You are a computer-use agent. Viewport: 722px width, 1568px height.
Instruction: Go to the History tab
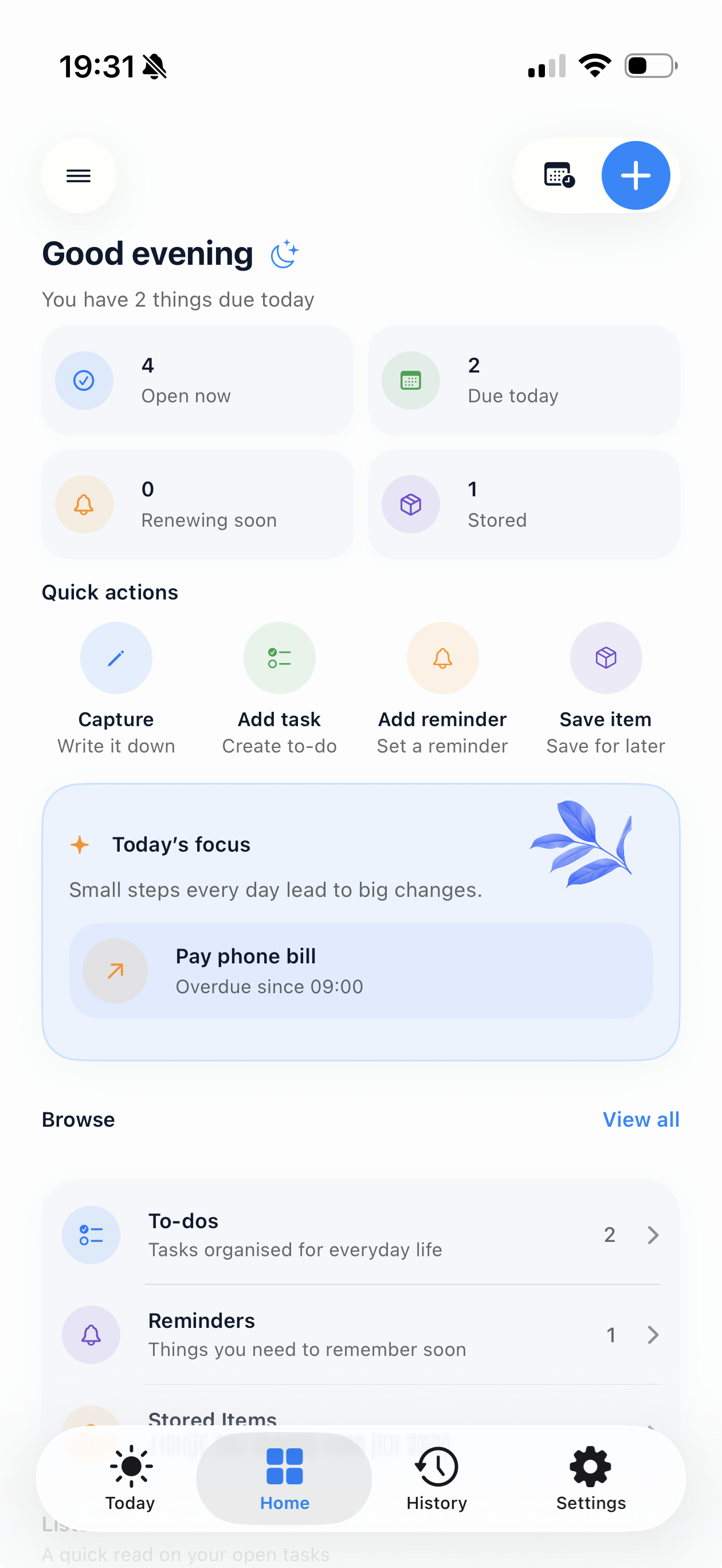pyautogui.click(x=437, y=1479)
